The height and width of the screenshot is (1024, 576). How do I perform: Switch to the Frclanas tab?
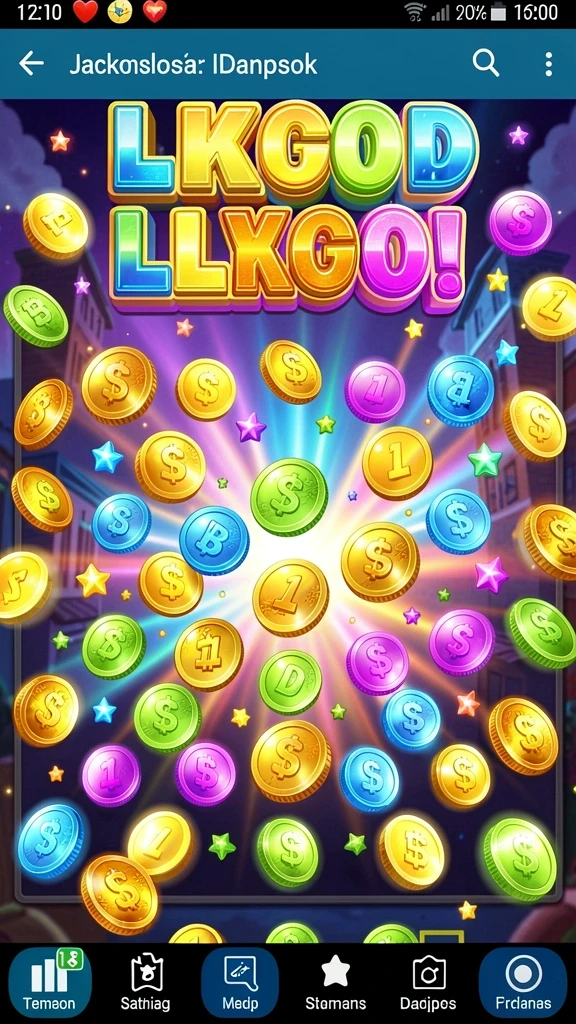click(x=522, y=983)
